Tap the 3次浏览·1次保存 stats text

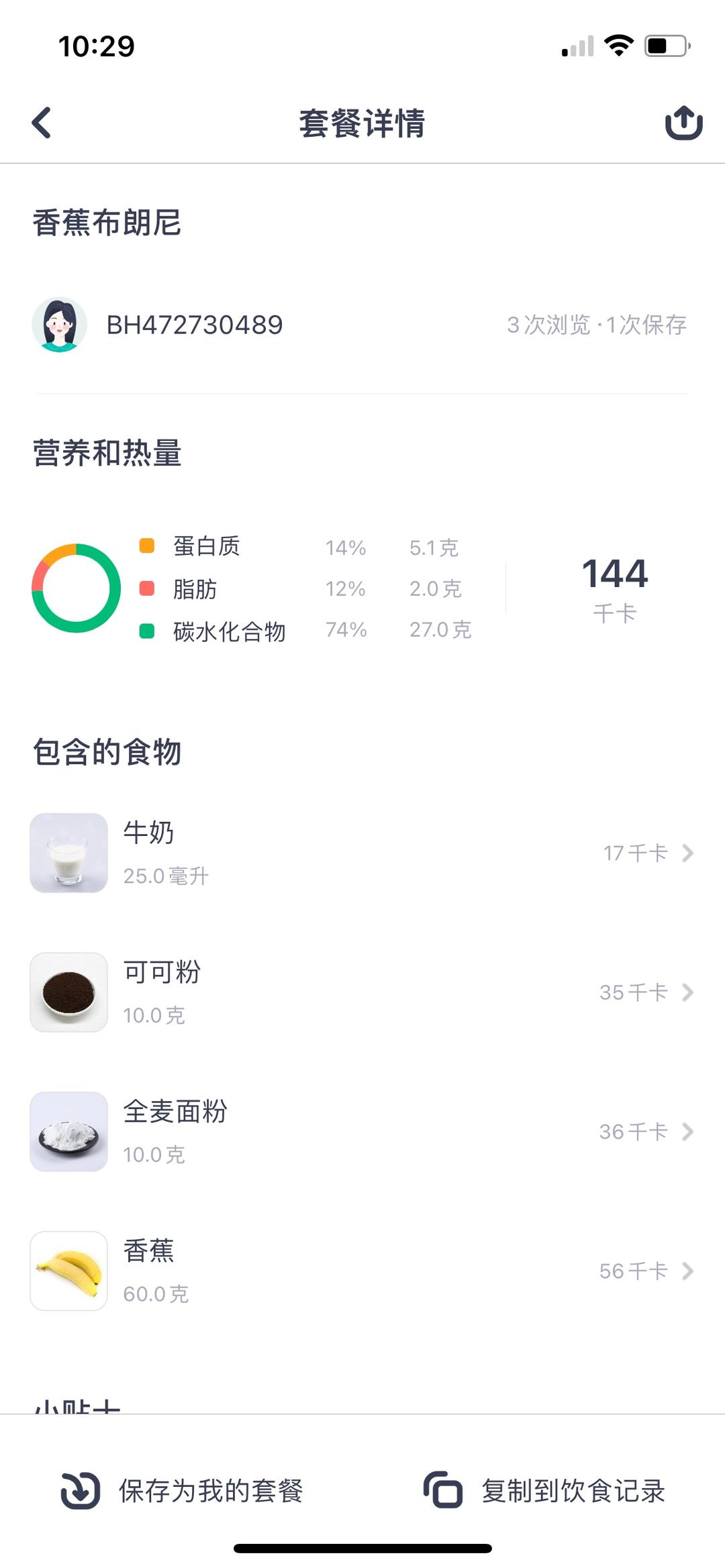(597, 324)
